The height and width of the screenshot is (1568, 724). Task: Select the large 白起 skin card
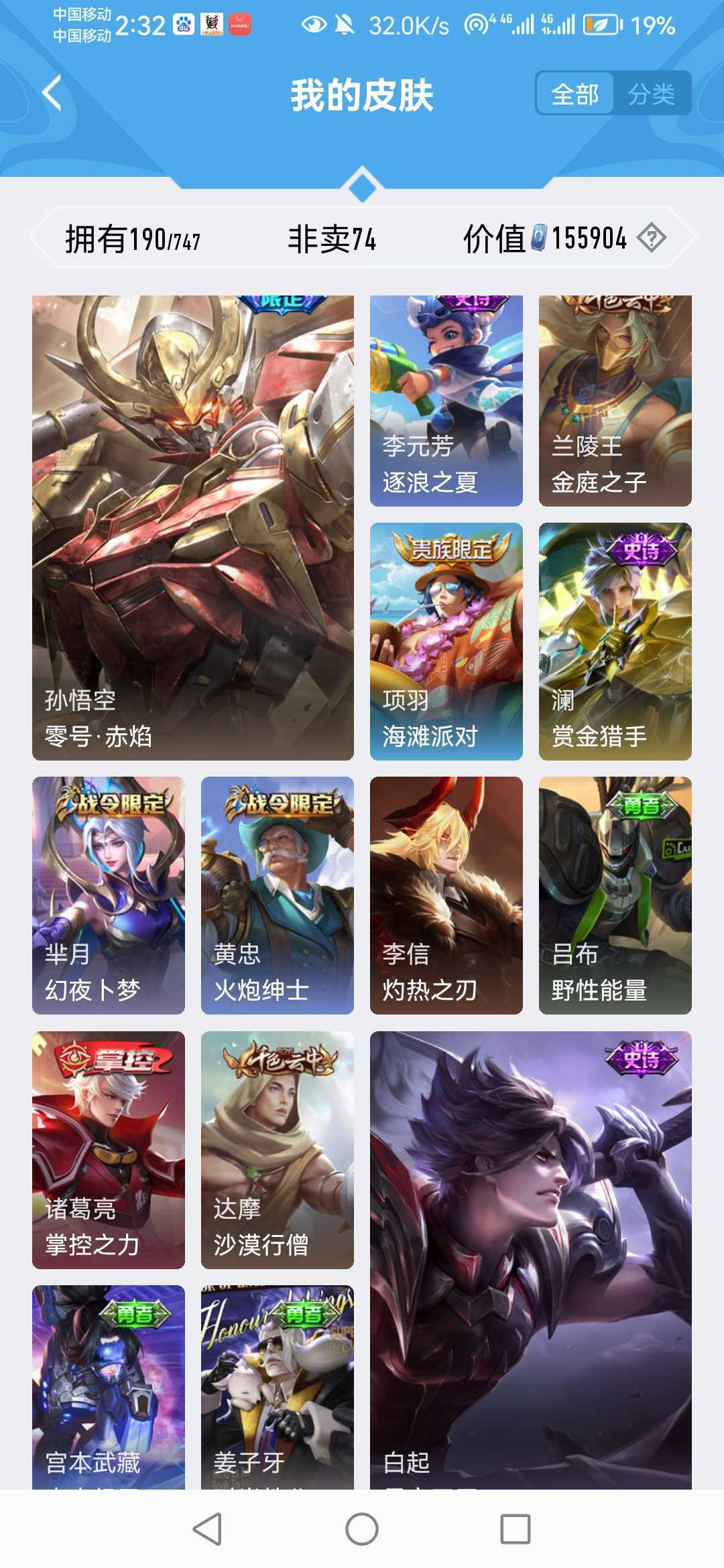tap(530, 1260)
